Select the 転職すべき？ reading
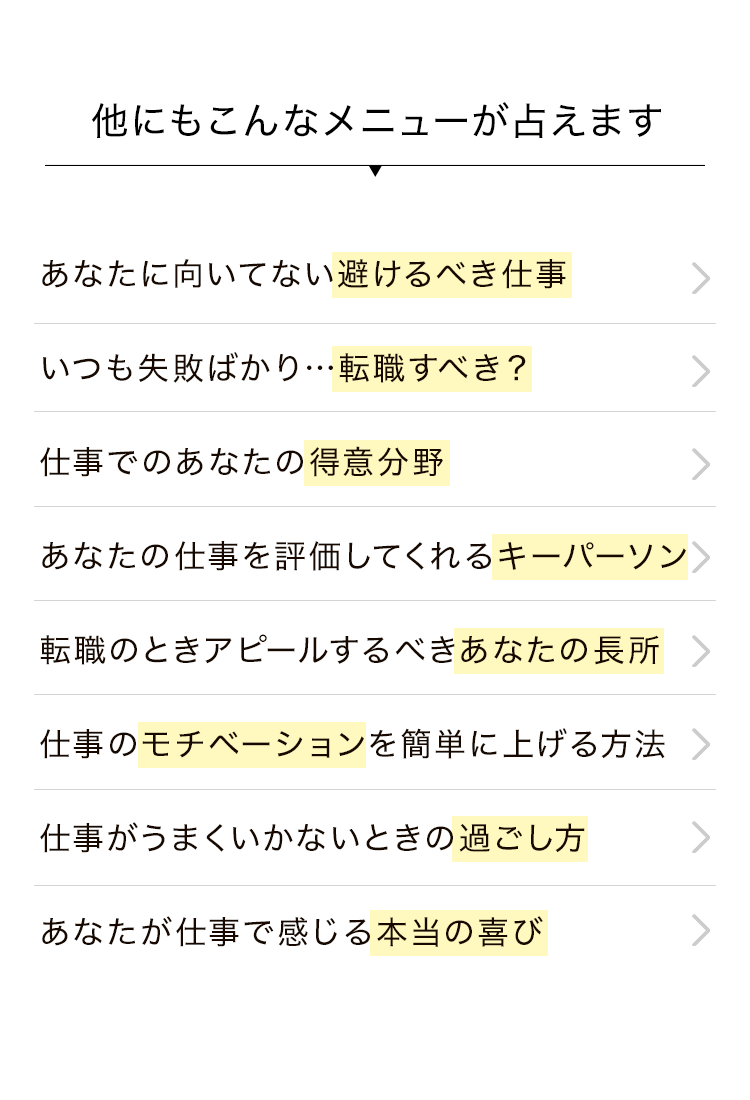This screenshot has height=1100, width=750. 374,369
